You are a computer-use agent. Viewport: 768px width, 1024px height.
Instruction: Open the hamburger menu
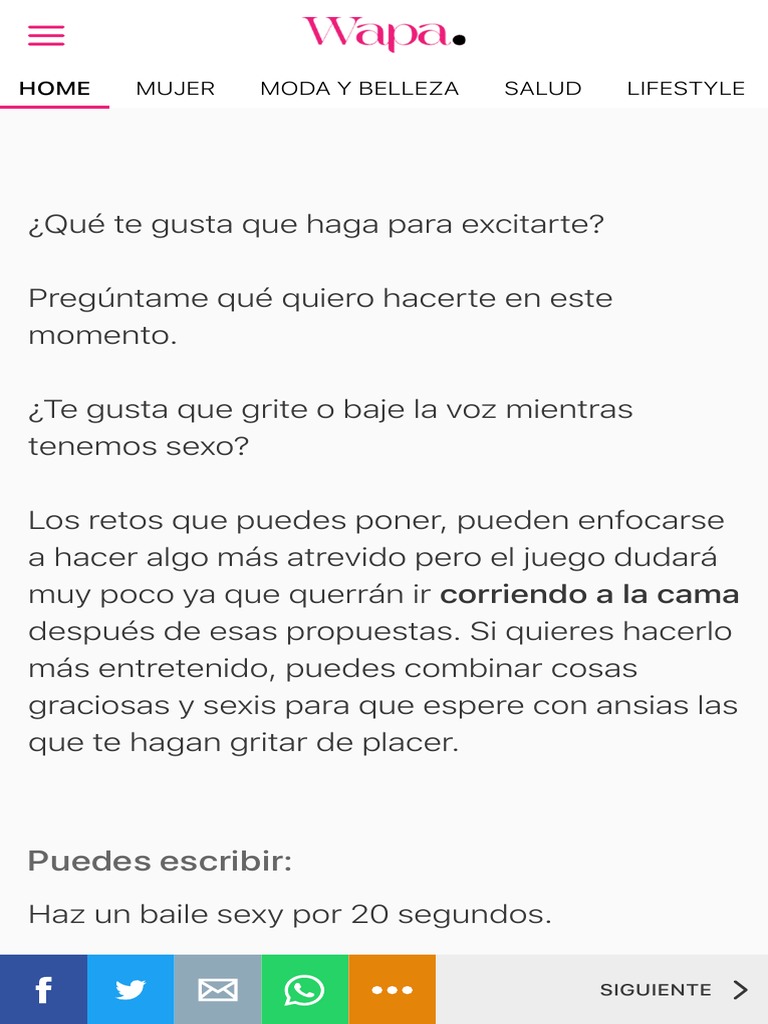point(46,36)
